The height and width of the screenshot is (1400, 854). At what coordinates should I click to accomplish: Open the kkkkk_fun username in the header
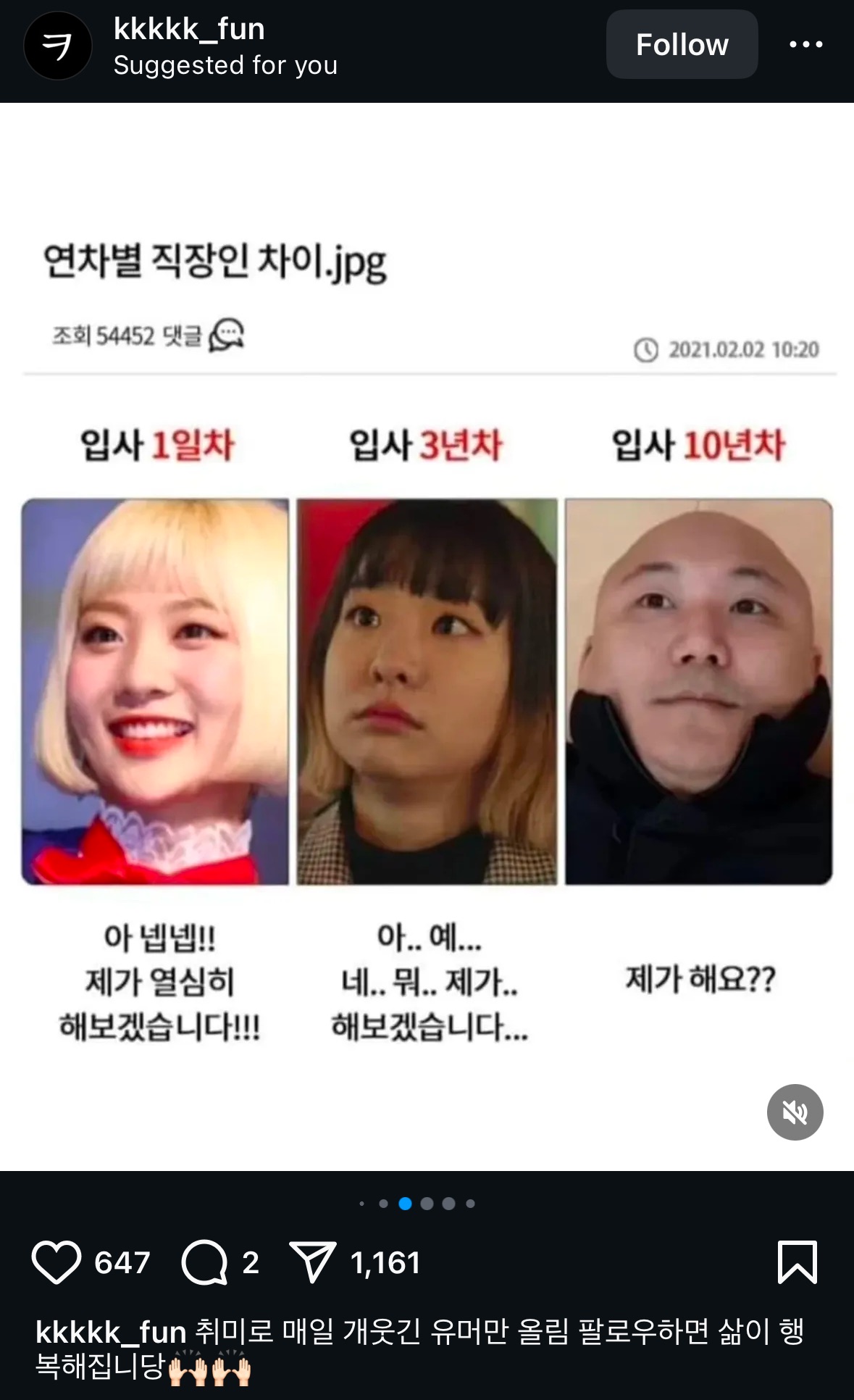click(189, 29)
